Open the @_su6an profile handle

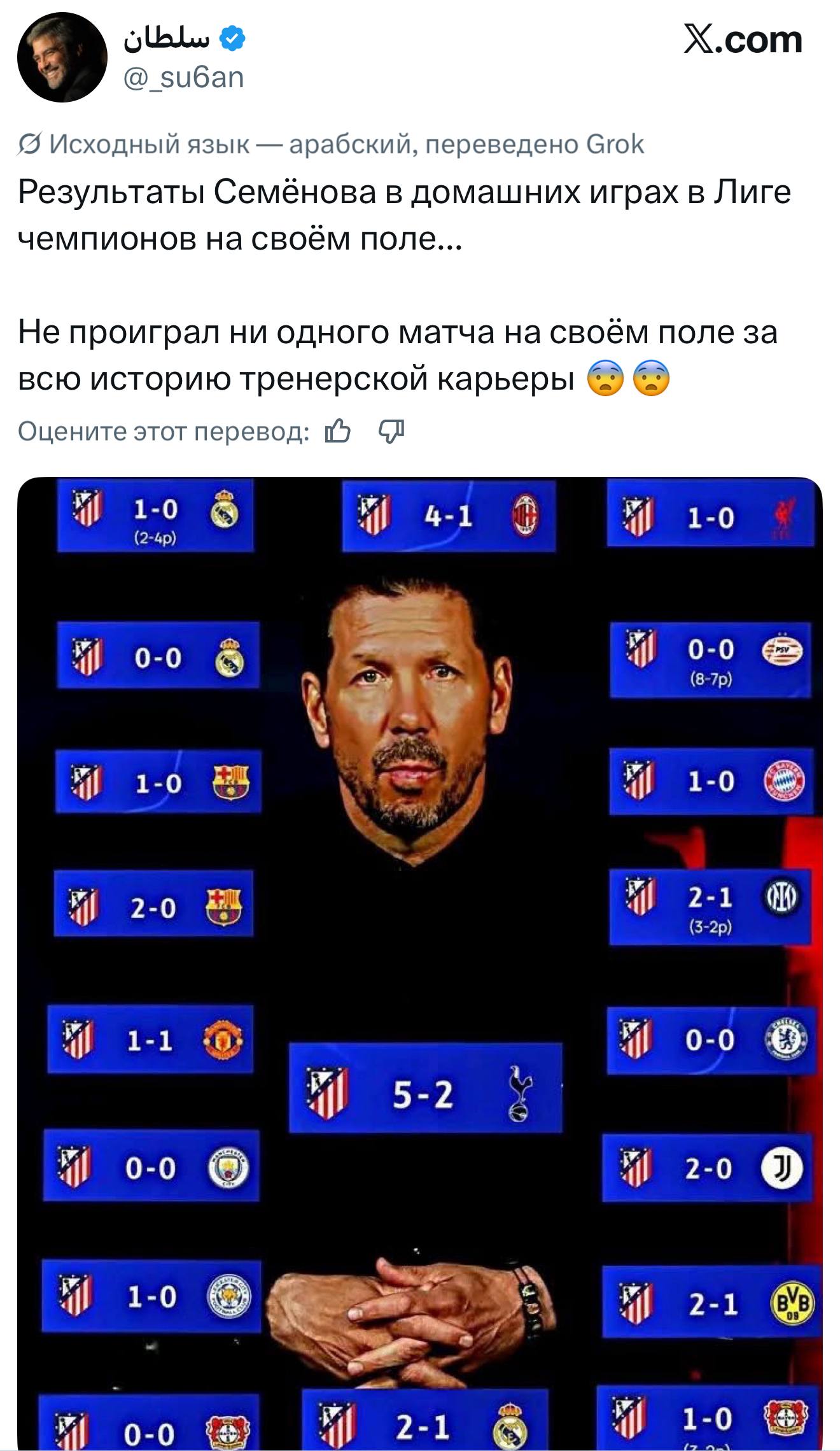pyautogui.click(x=183, y=78)
